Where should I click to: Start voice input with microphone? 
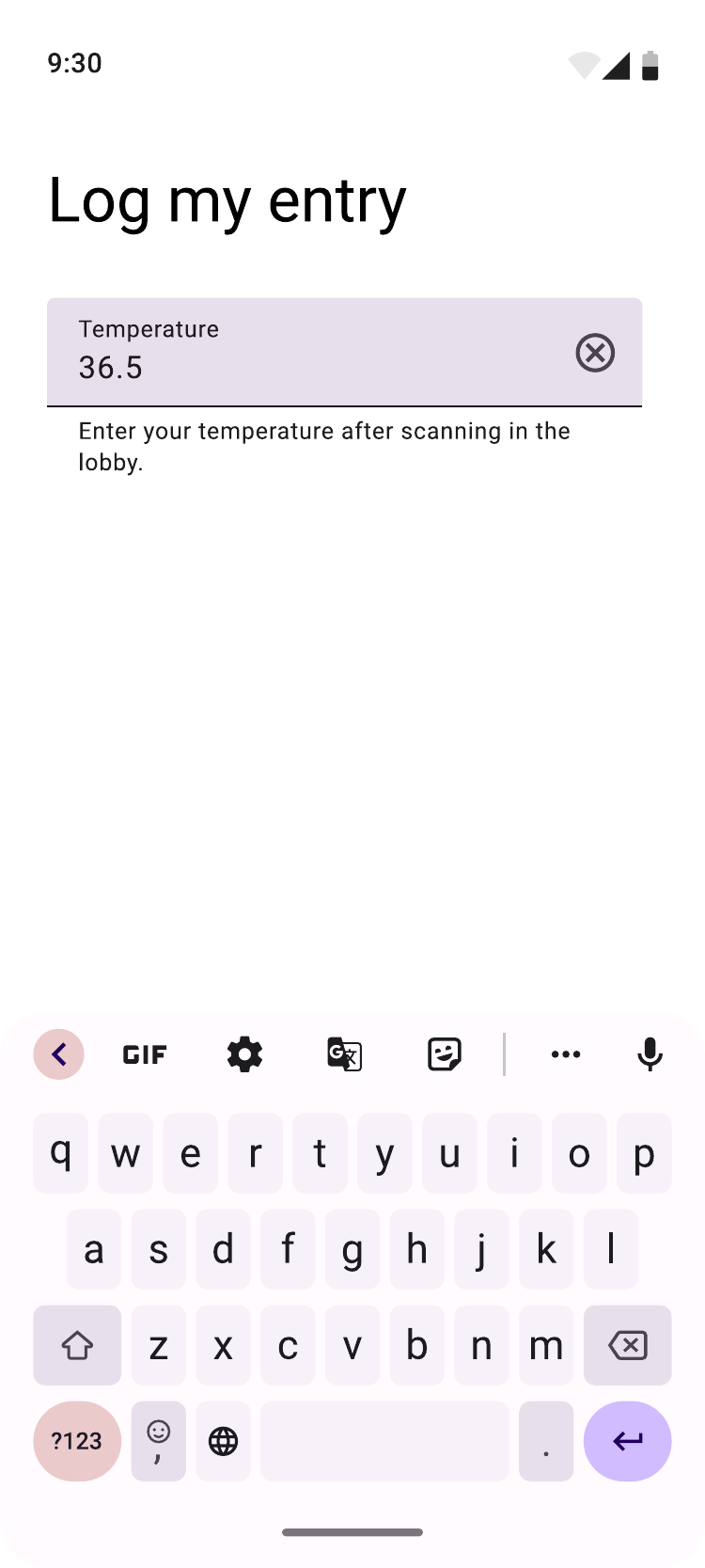click(650, 1054)
